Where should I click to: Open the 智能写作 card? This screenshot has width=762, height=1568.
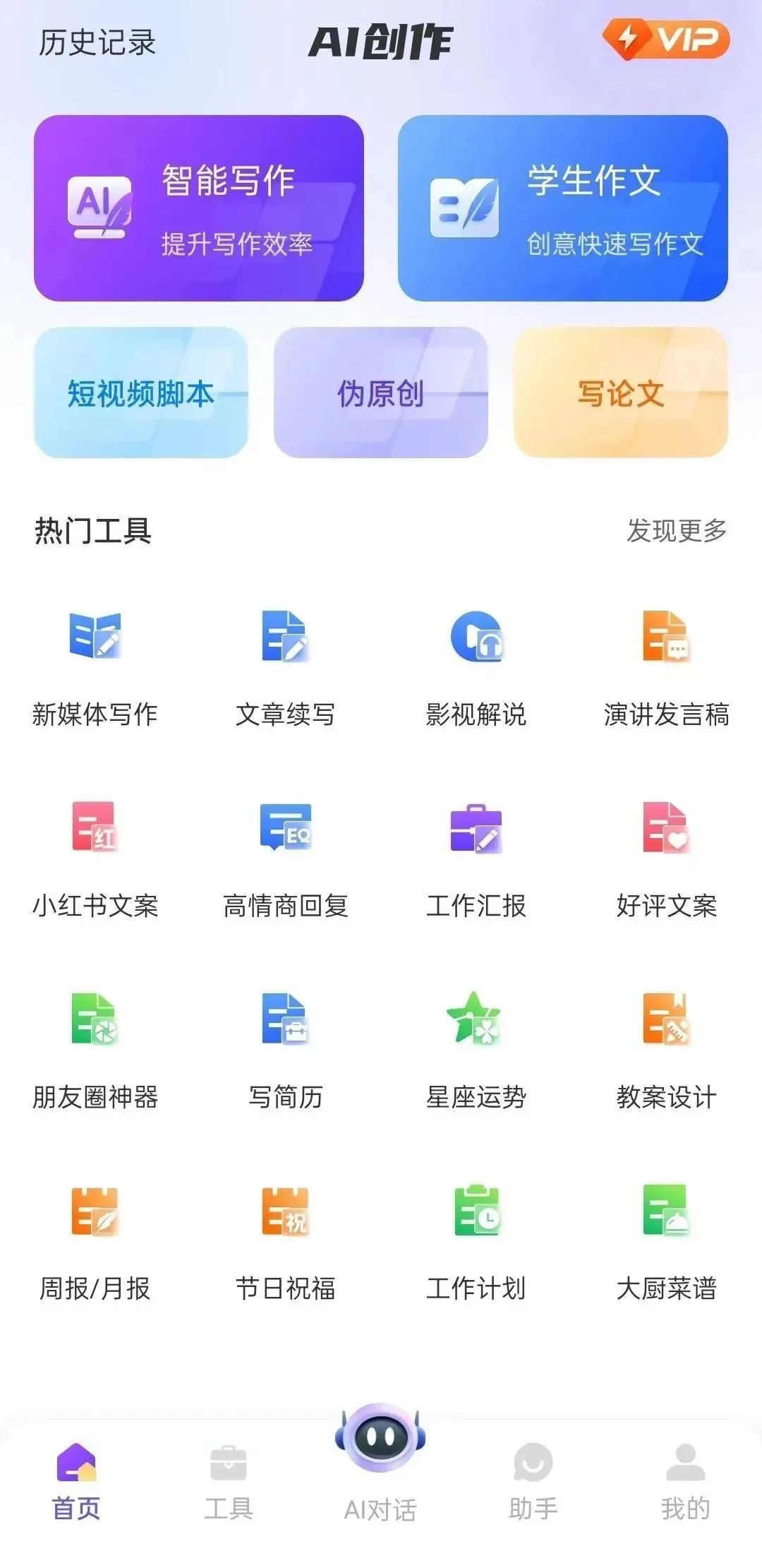[x=199, y=208]
